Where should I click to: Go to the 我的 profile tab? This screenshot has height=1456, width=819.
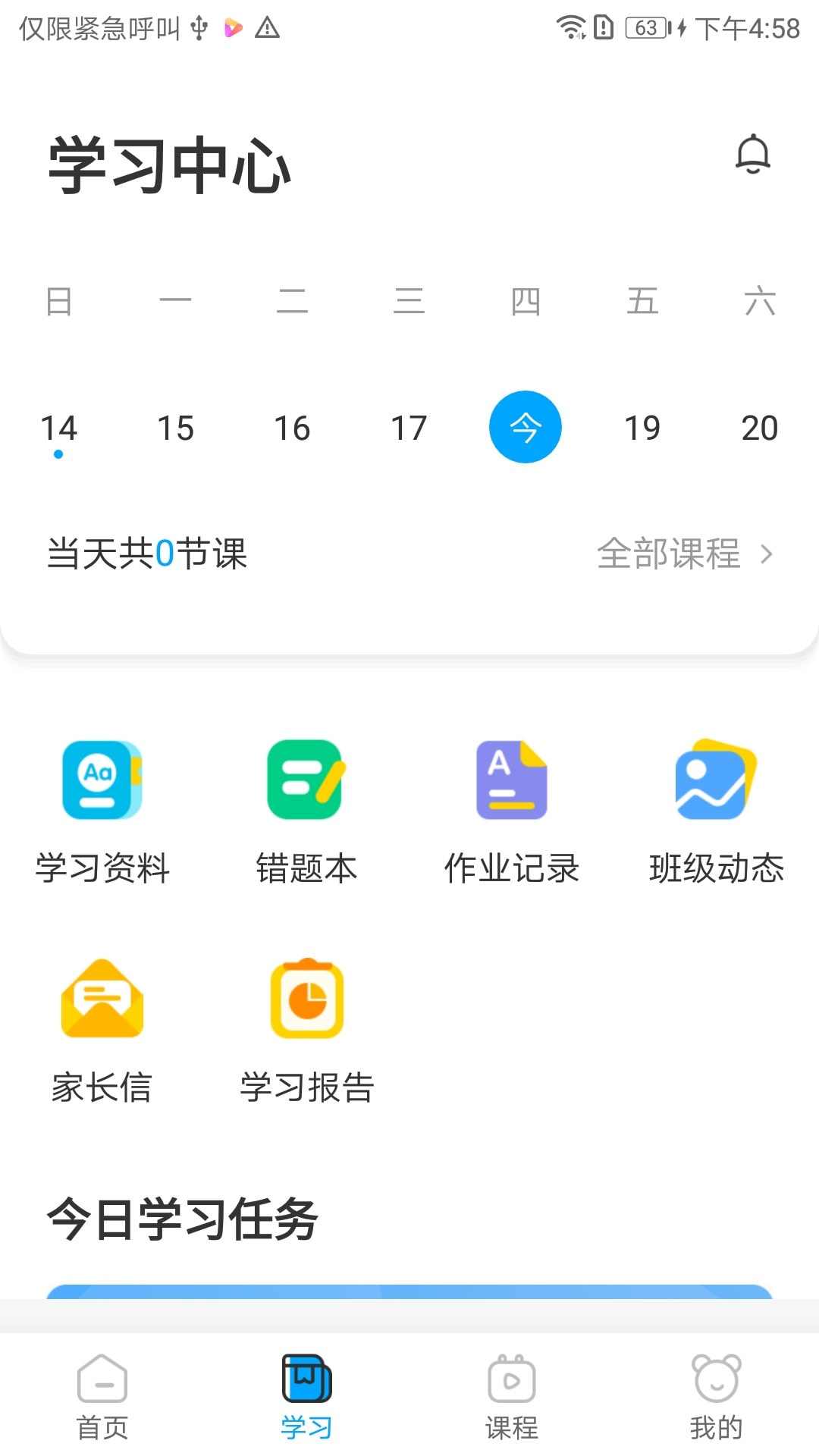[x=717, y=1397]
